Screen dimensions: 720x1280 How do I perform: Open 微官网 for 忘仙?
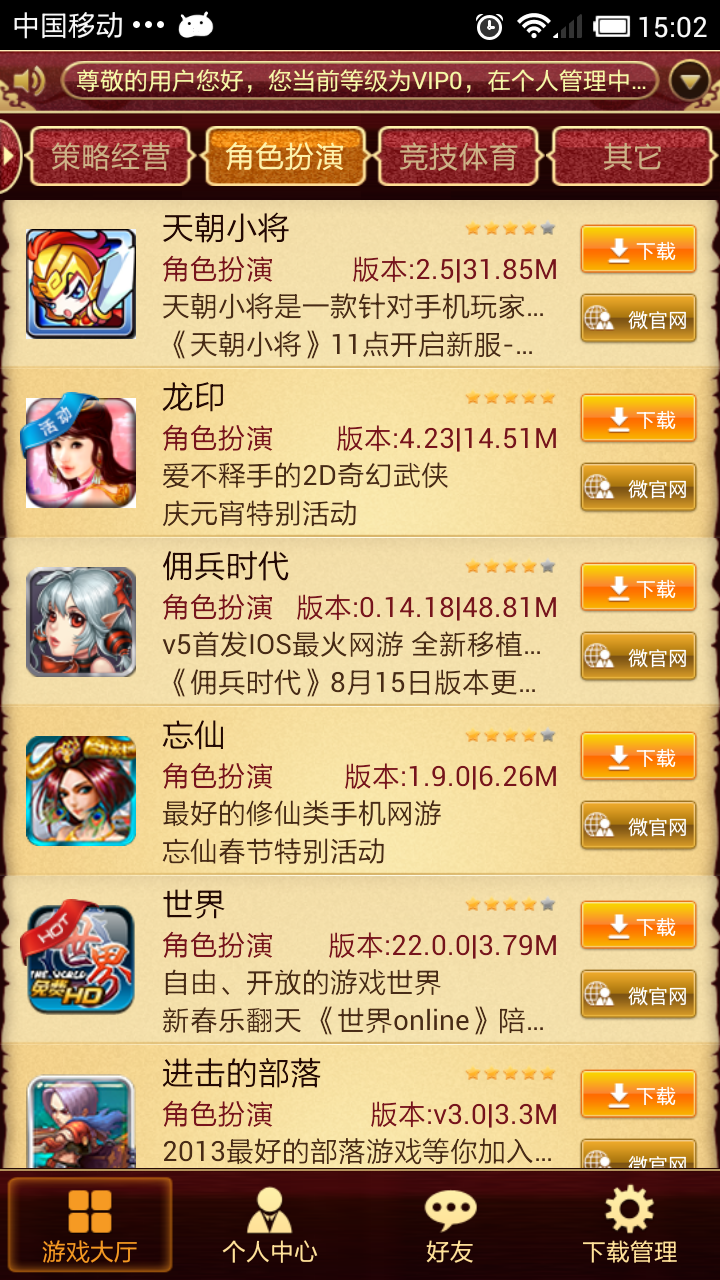(638, 827)
